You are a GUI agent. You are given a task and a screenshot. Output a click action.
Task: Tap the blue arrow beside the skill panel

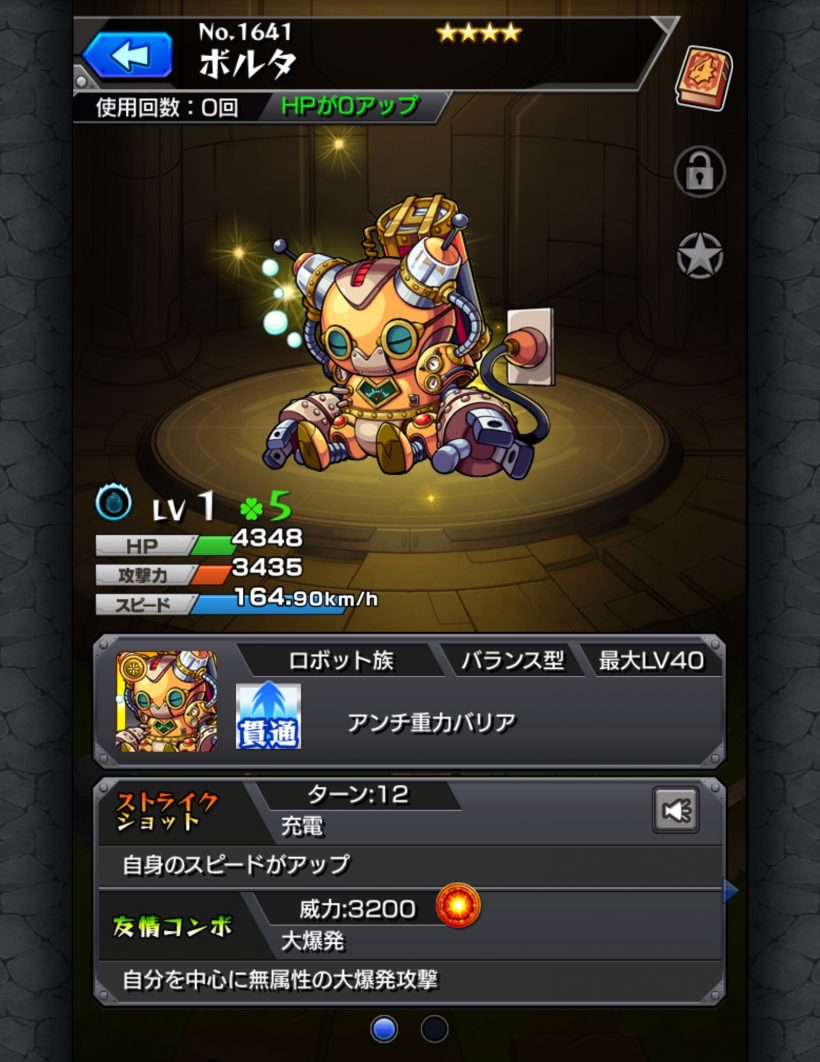point(732,890)
